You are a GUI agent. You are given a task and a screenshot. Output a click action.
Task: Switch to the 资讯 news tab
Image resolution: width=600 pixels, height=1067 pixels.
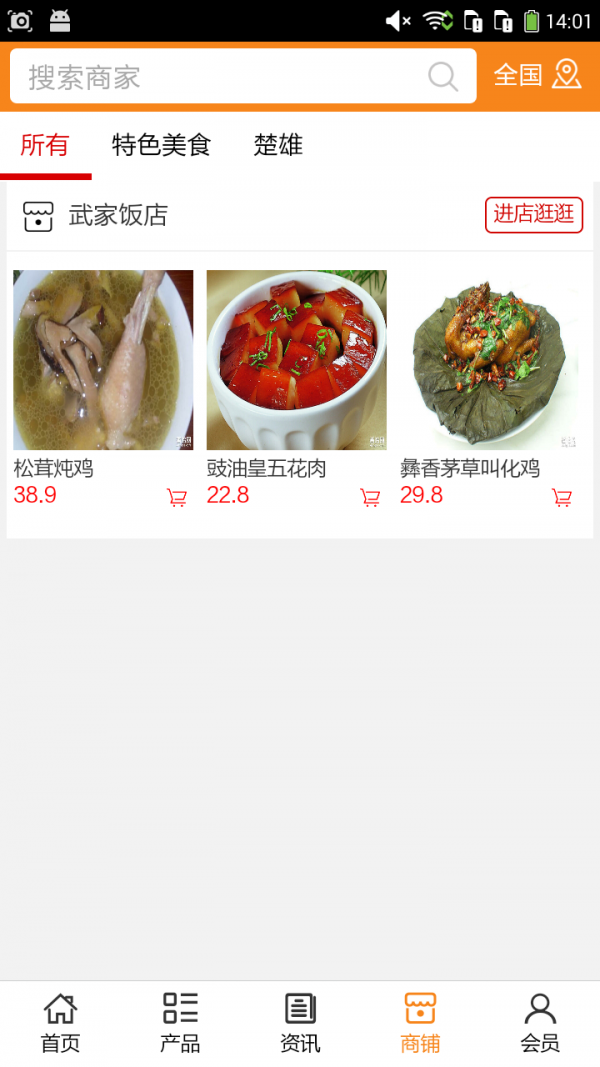300,1023
